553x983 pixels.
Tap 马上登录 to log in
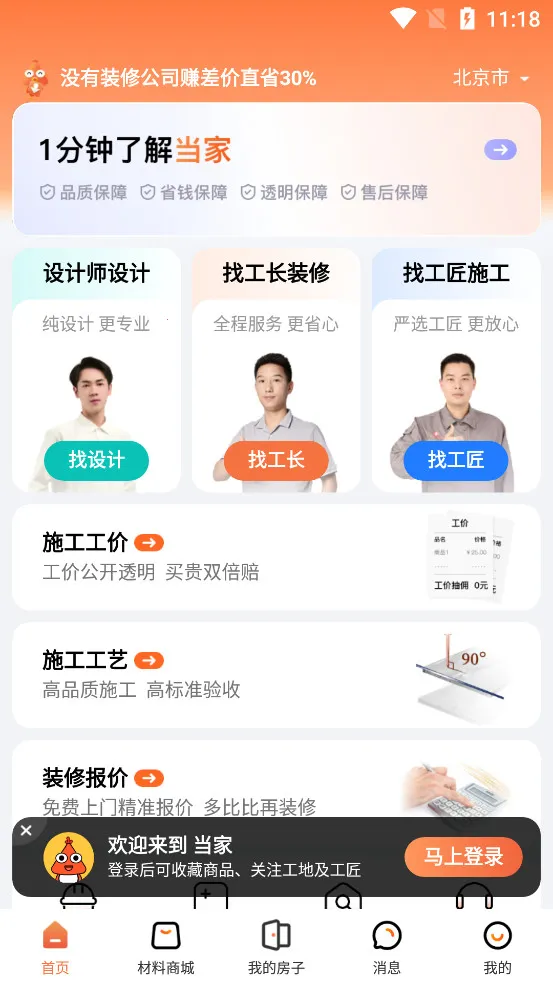(463, 856)
